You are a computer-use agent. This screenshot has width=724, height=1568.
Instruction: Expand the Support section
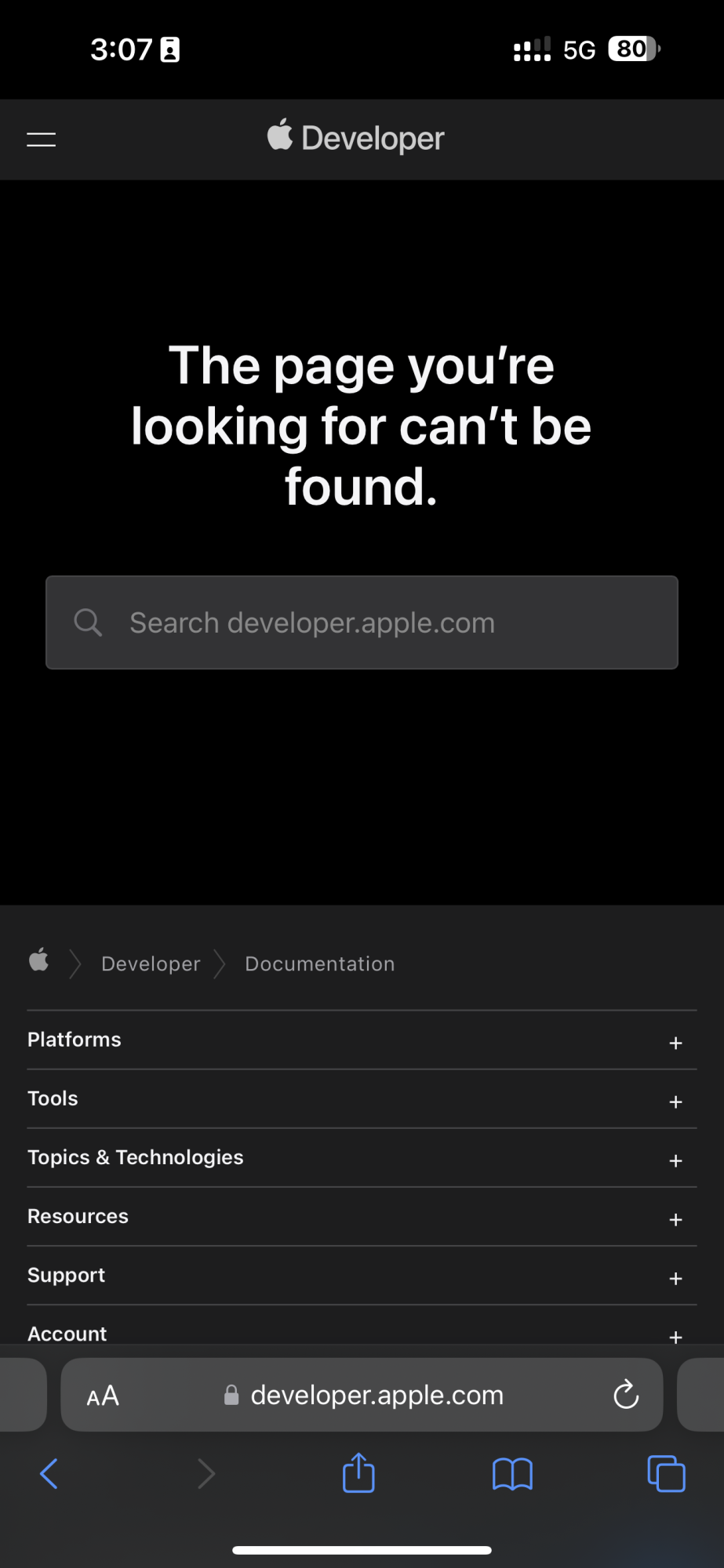362,1276
